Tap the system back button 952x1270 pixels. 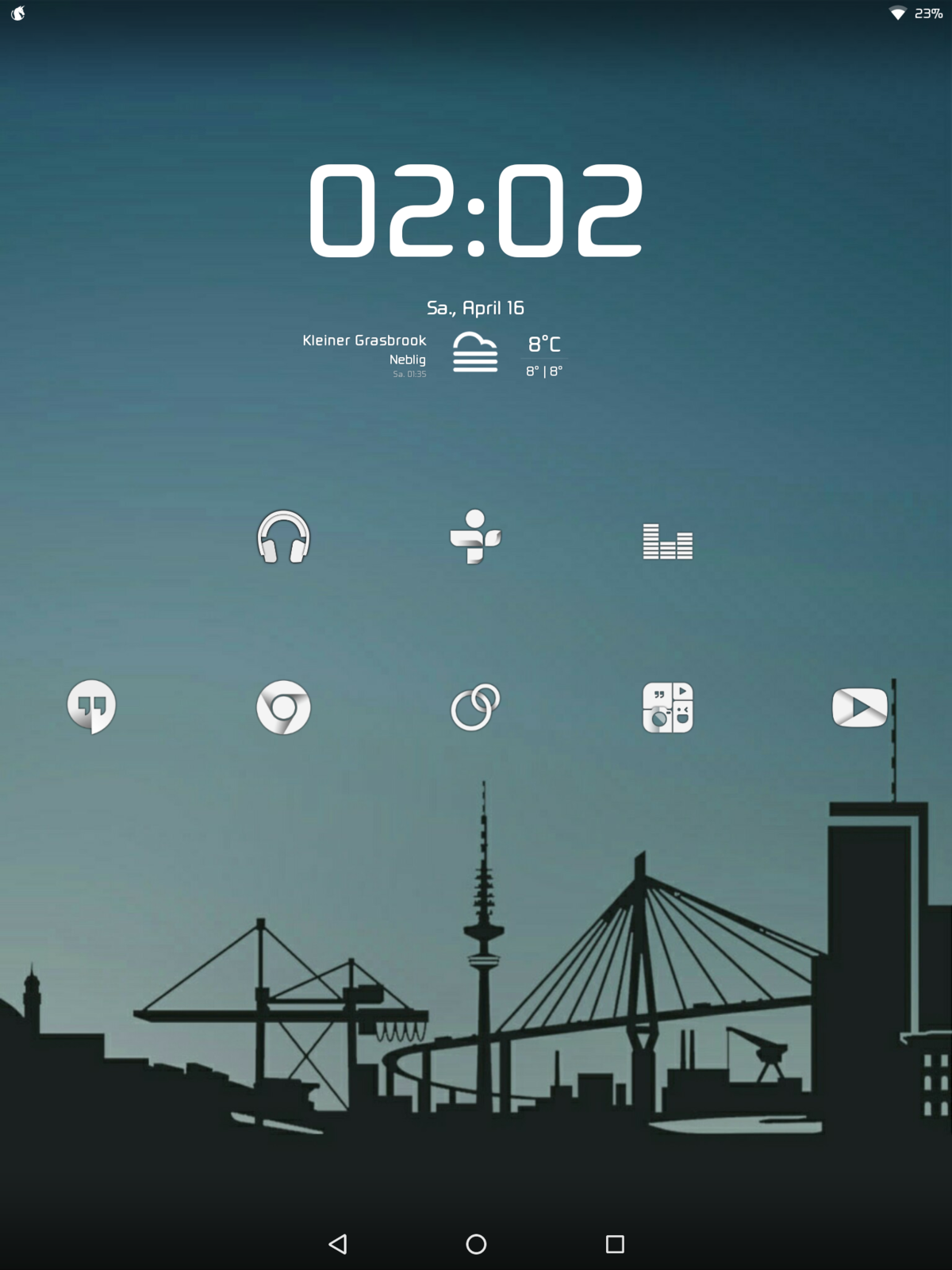pos(338,1244)
